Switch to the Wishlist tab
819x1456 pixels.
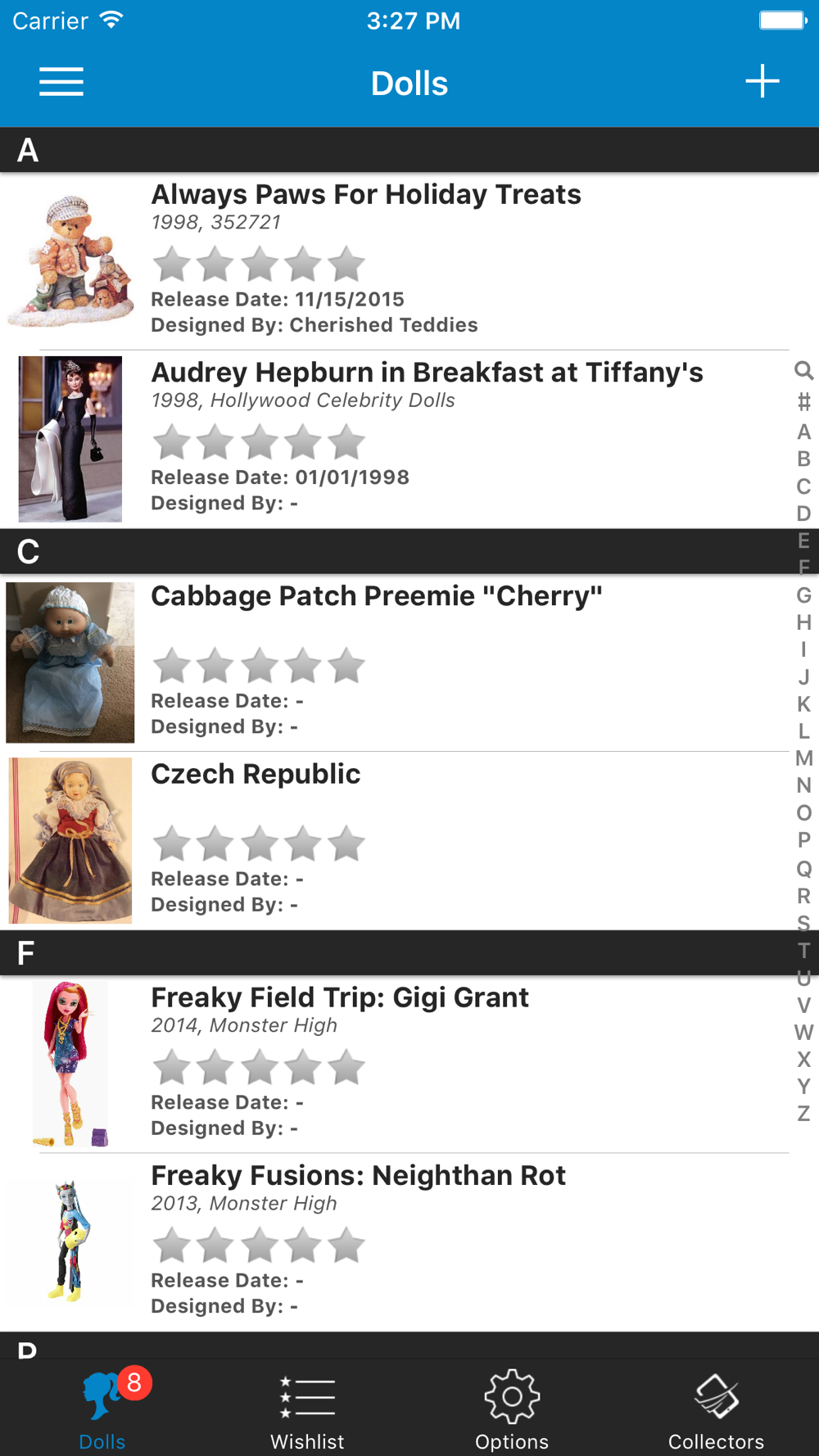coord(307,1410)
